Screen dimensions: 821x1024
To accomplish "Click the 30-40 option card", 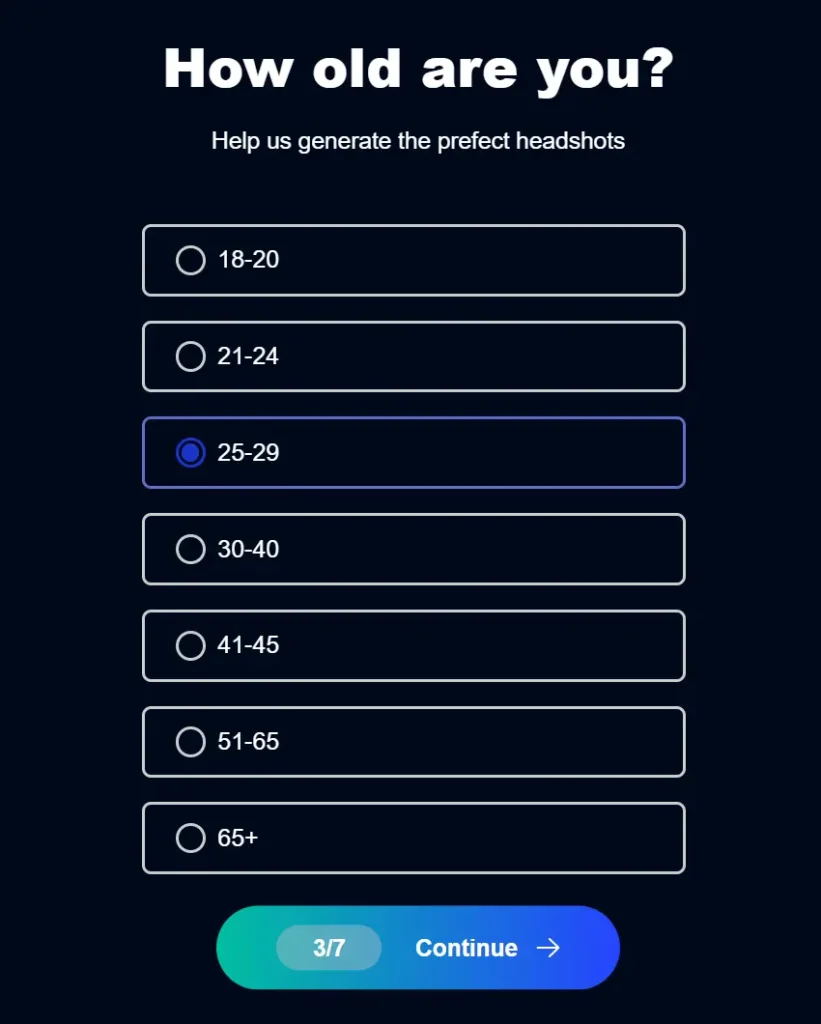I will coord(413,549).
